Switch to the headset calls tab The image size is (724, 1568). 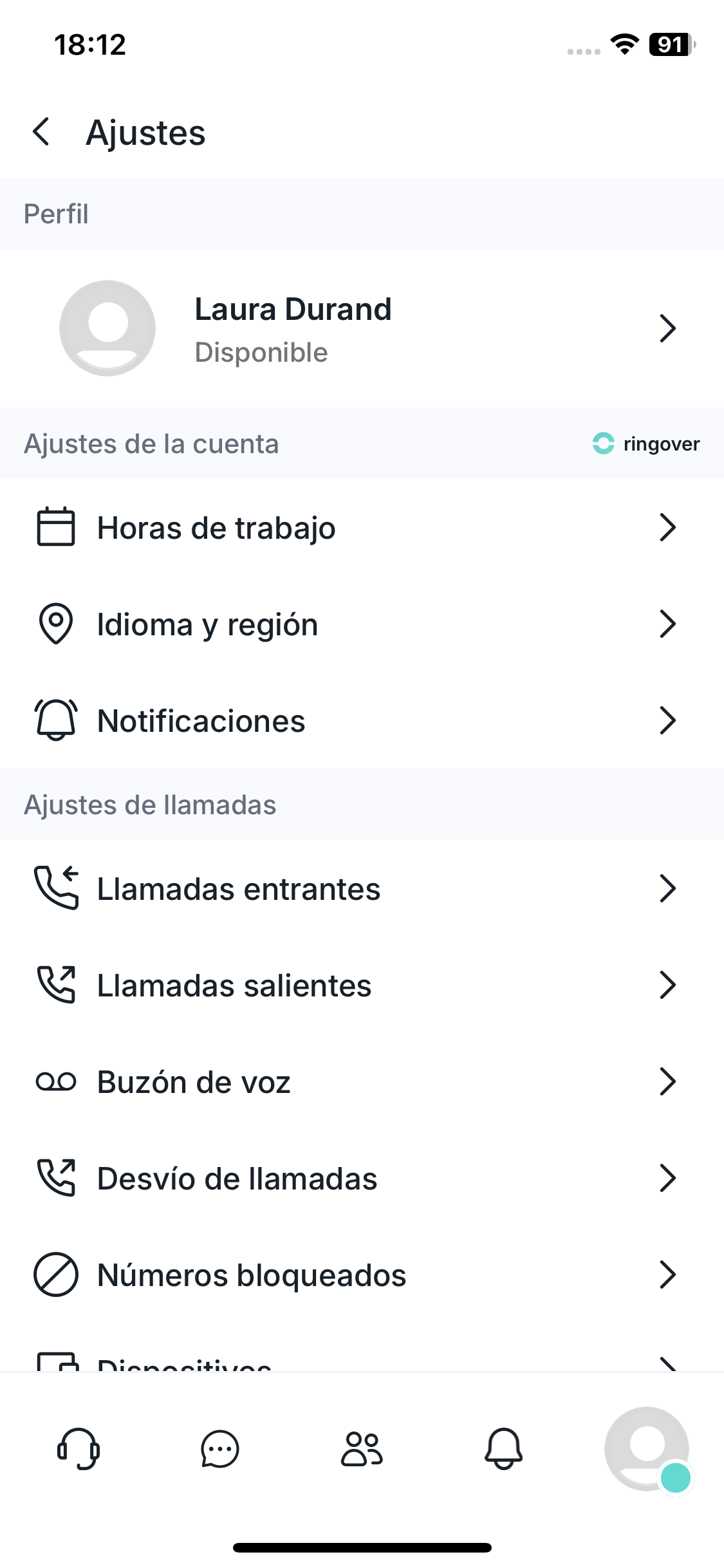coord(79,1449)
